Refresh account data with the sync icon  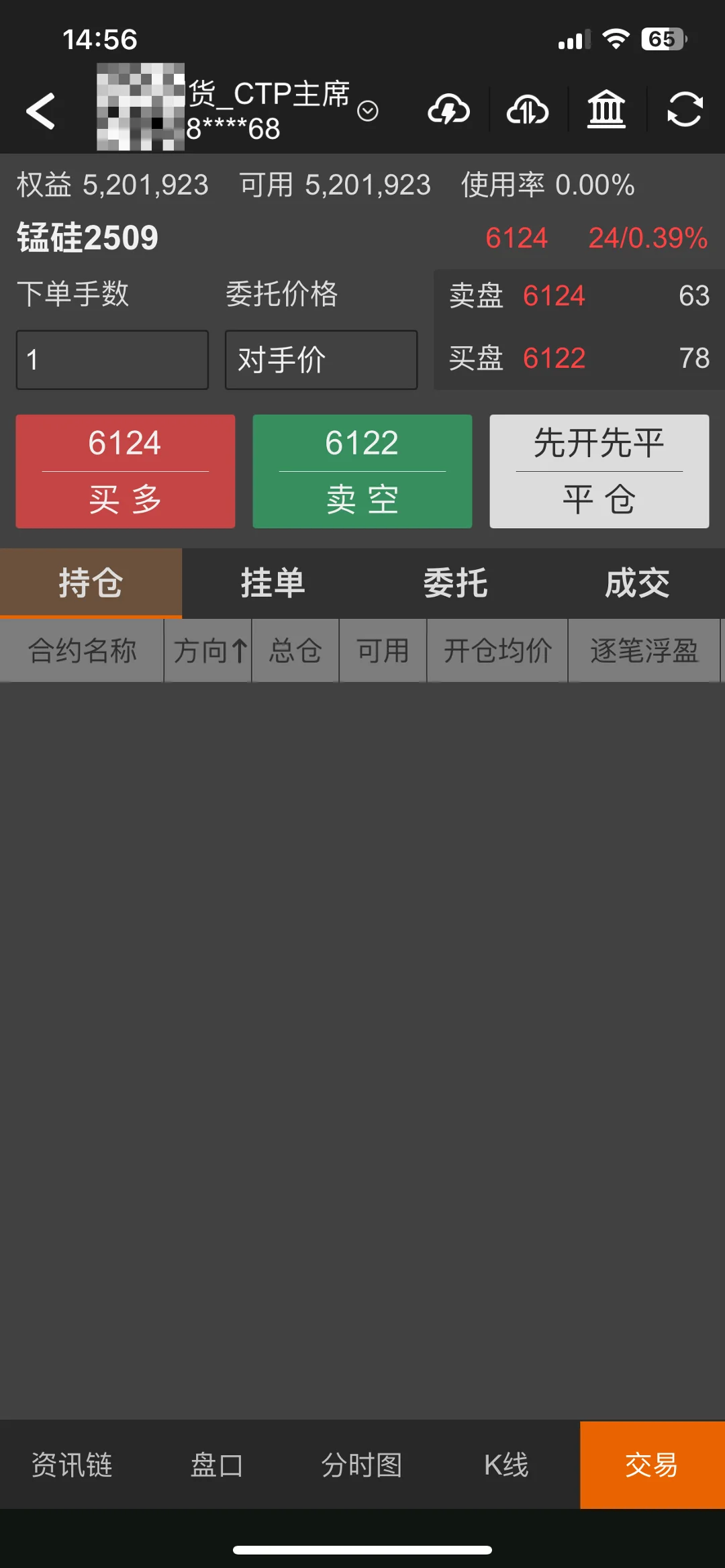point(683,109)
